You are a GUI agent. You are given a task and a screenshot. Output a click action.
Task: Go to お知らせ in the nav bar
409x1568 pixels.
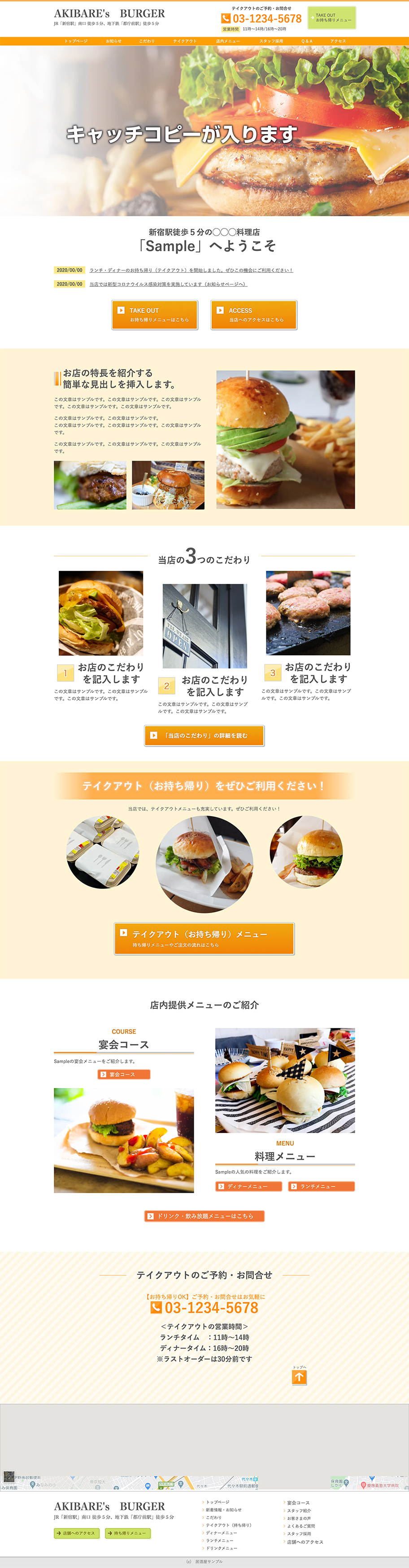point(113,41)
